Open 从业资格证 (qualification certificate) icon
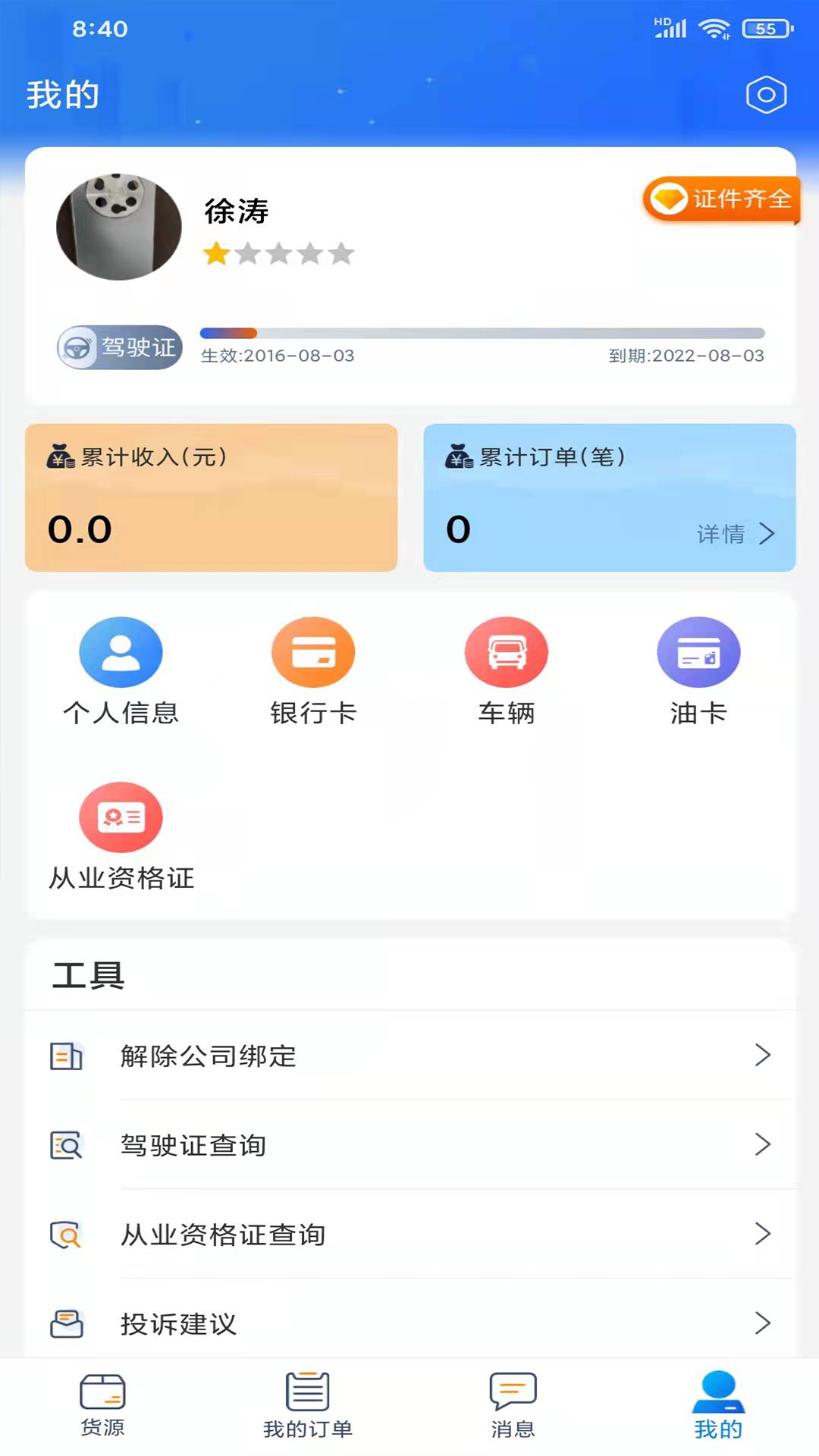819x1456 pixels. pos(120,817)
